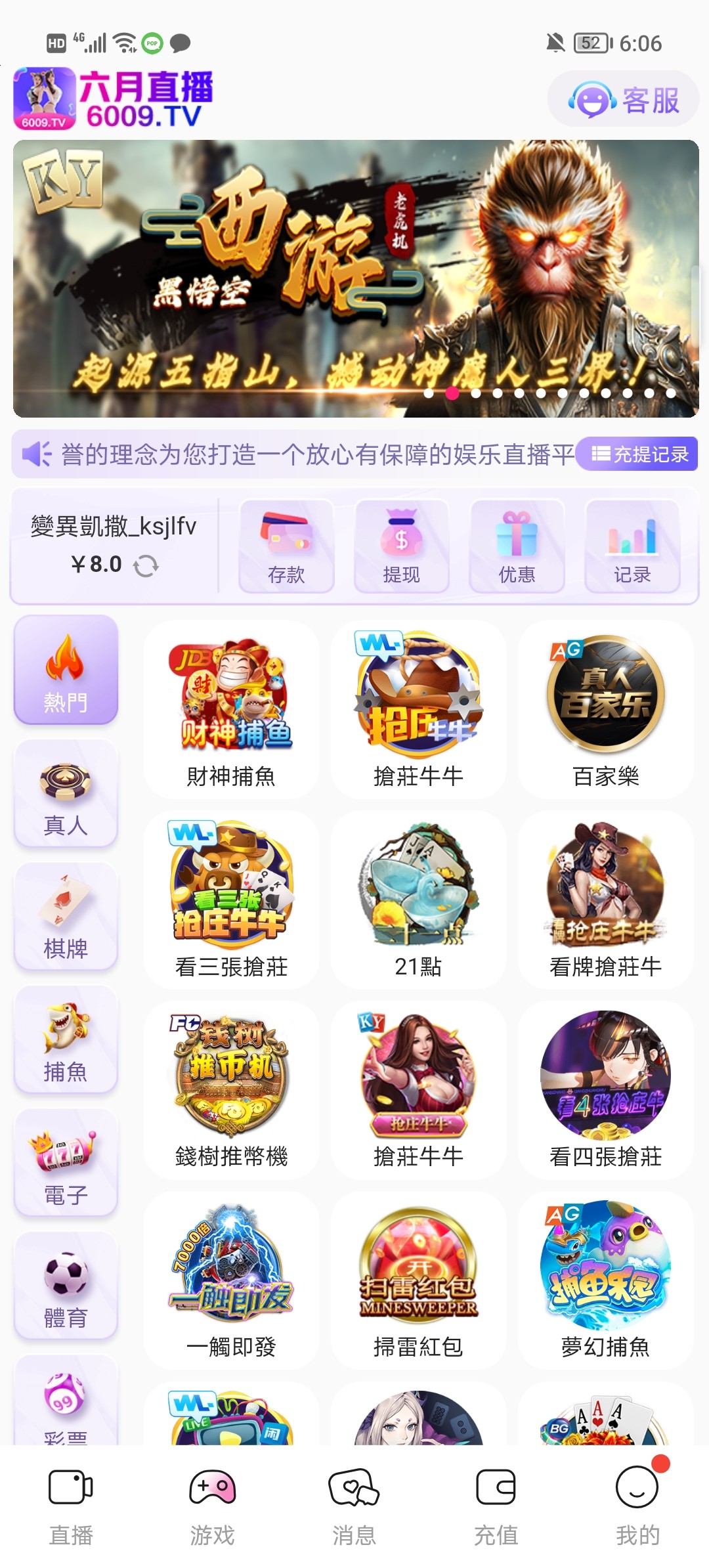Screen dimensions: 709x1568
Task: Open 存款 deposit
Action: pyautogui.click(x=286, y=546)
